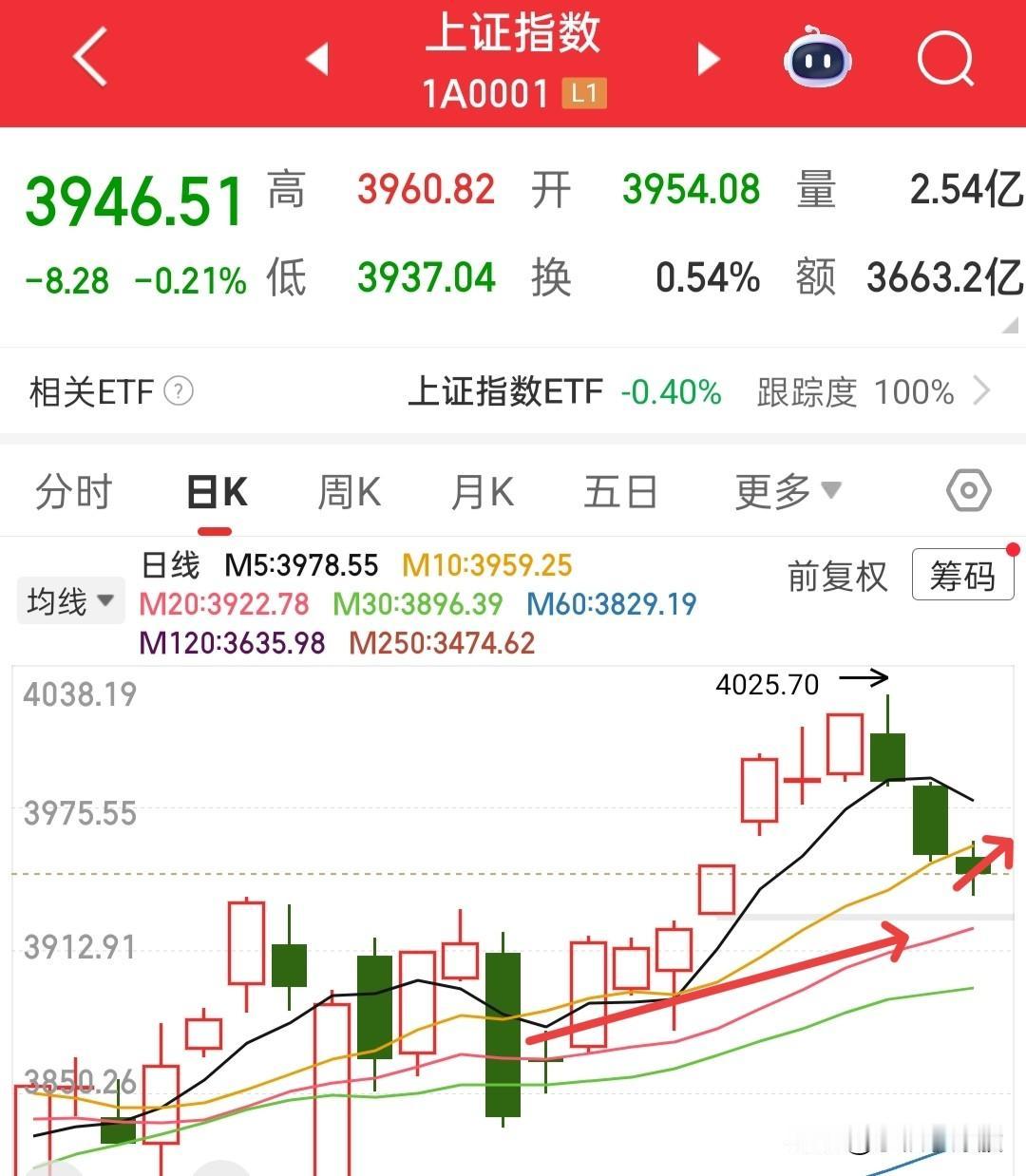Select the next stock arrow
1026x1176 pixels.
coord(707,59)
